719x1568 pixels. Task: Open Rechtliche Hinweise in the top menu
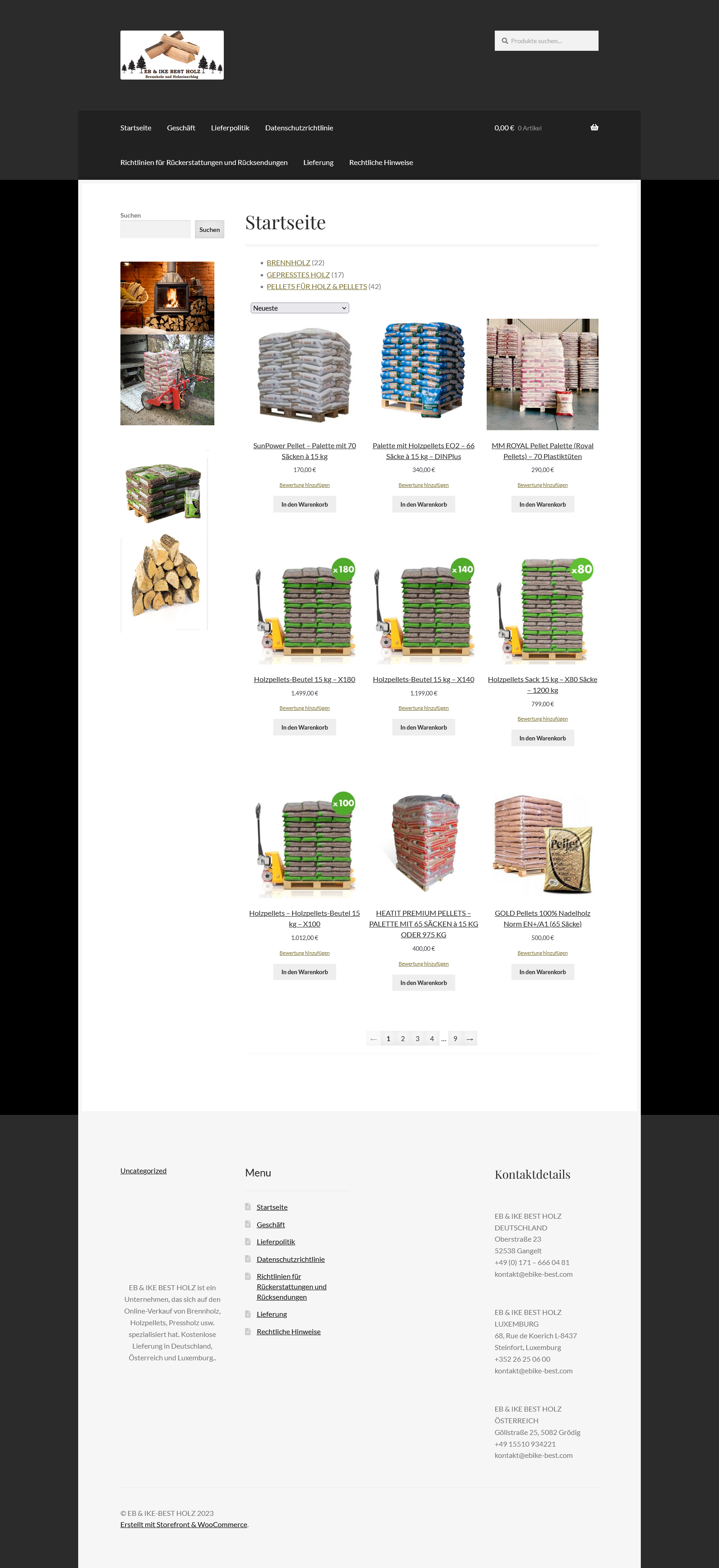click(381, 163)
